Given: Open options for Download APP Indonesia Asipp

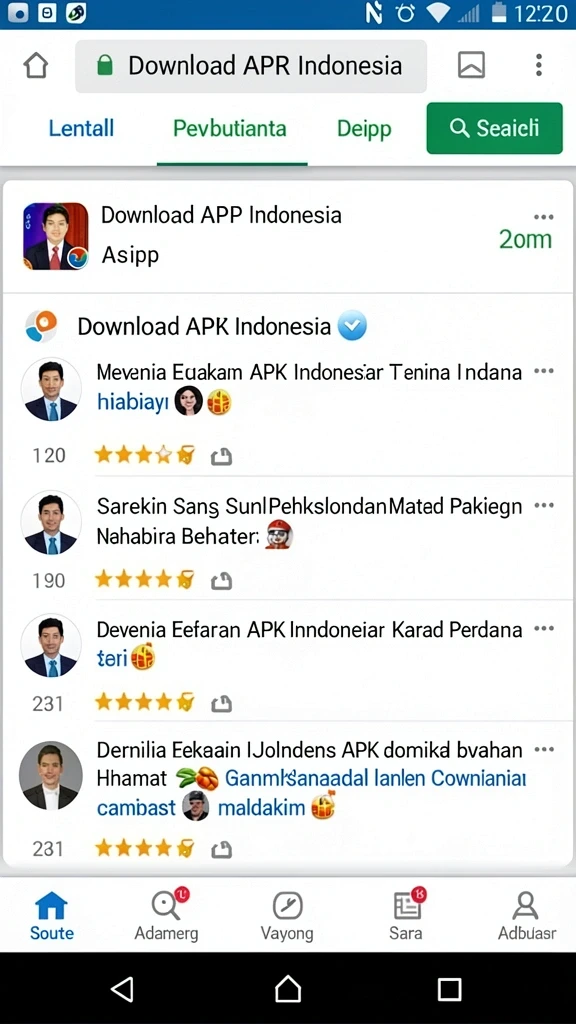Looking at the screenshot, I should 543,217.
